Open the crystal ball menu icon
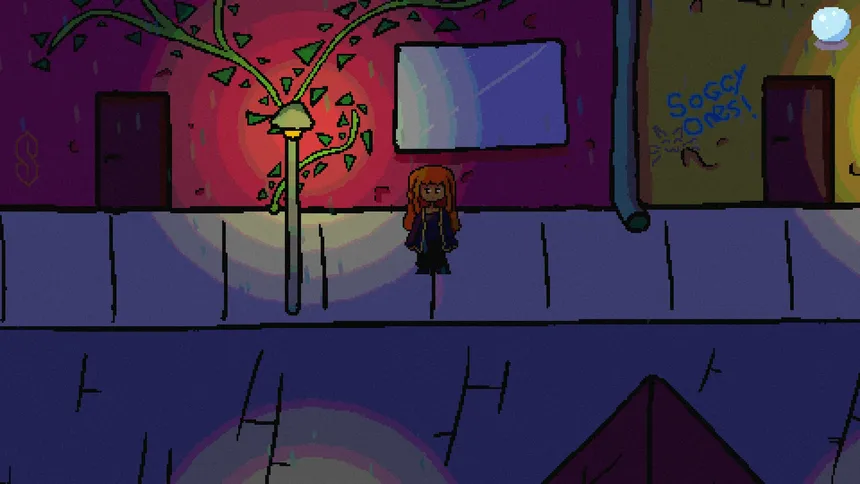Image resolution: width=860 pixels, height=484 pixels. (x=830, y=27)
